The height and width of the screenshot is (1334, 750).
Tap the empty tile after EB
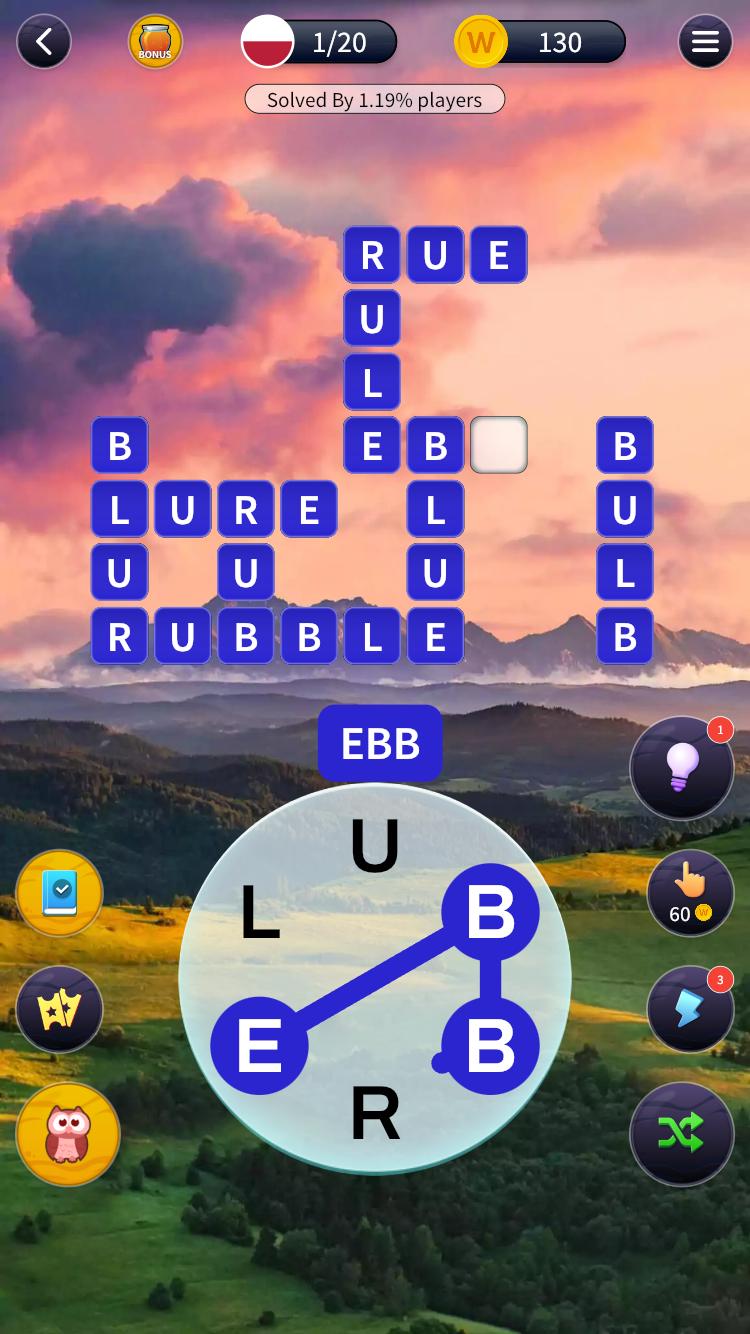click(x=499, y=445)
